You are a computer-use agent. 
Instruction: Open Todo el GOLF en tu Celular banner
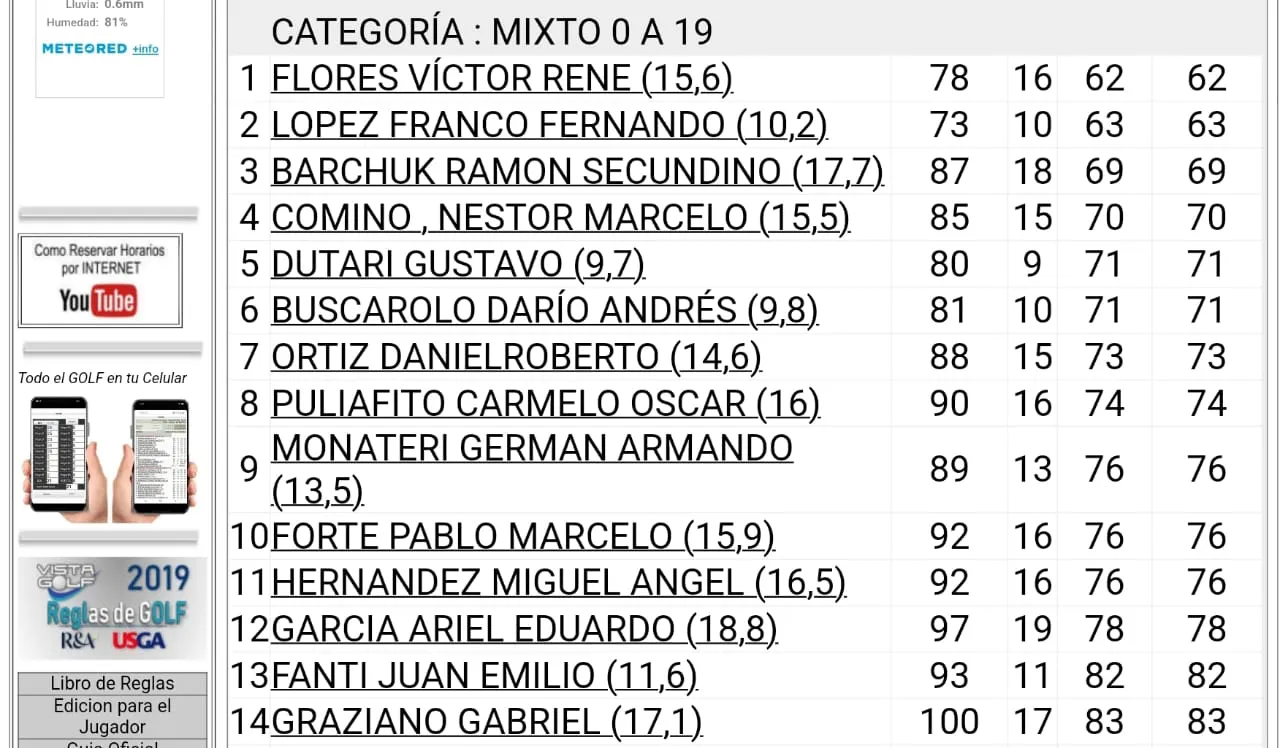click(109, 457)
